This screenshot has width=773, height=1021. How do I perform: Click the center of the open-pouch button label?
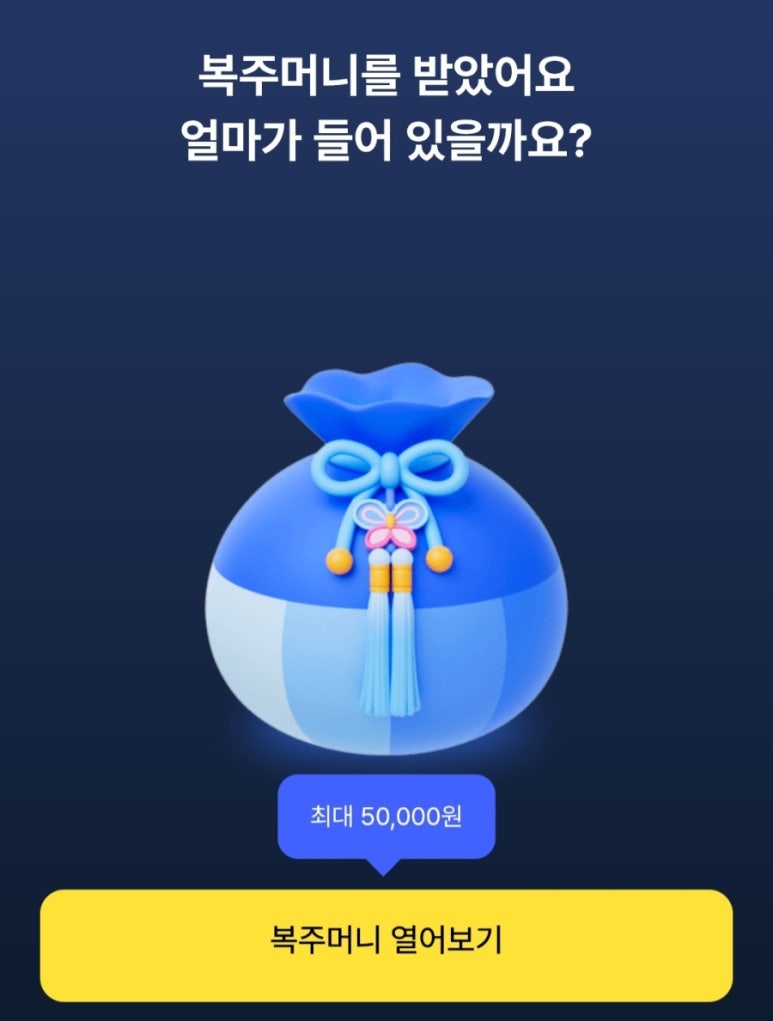pyautogui.click(x=386, y=935)
